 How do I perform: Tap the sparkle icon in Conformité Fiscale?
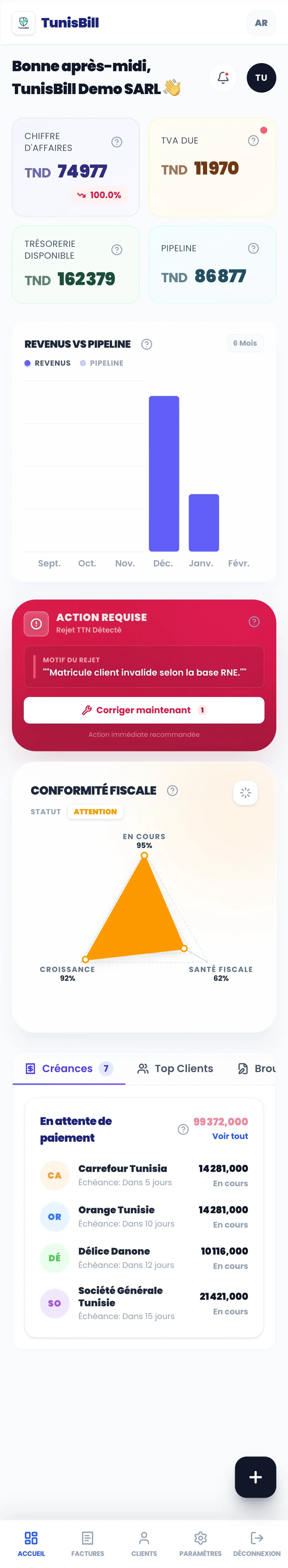(x=245, y=793)
